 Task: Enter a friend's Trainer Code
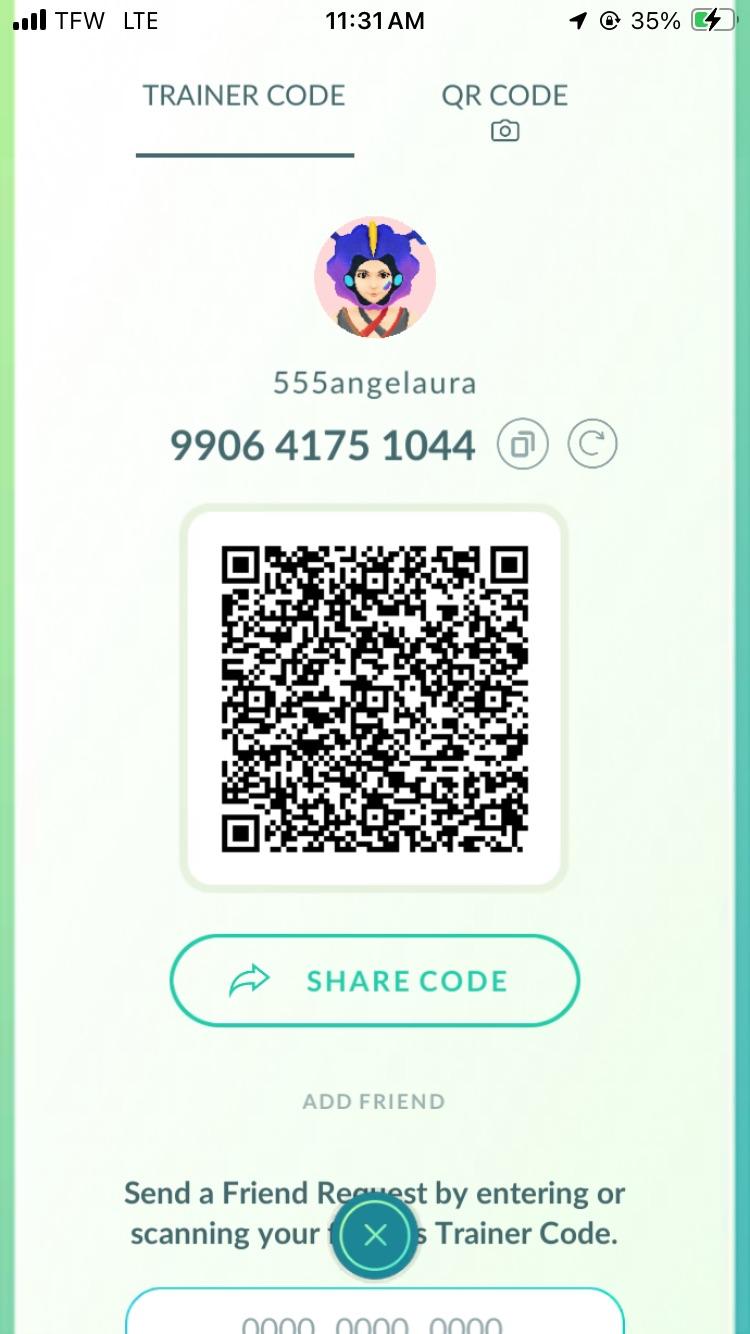point(375,1316)
